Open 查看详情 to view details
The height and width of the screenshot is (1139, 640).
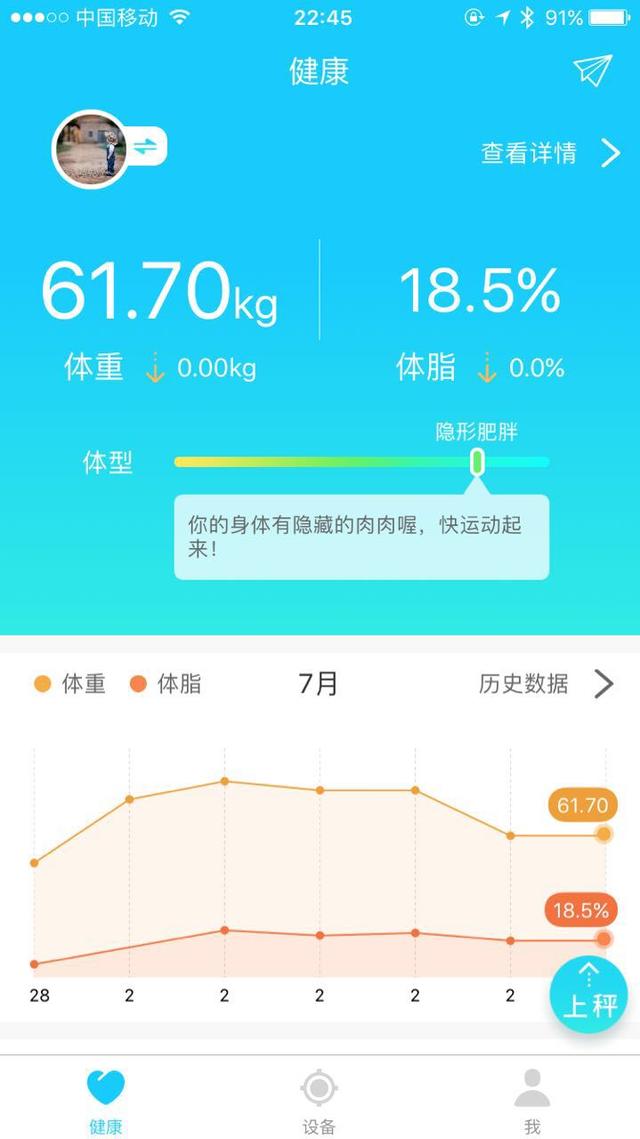[549, 153]
